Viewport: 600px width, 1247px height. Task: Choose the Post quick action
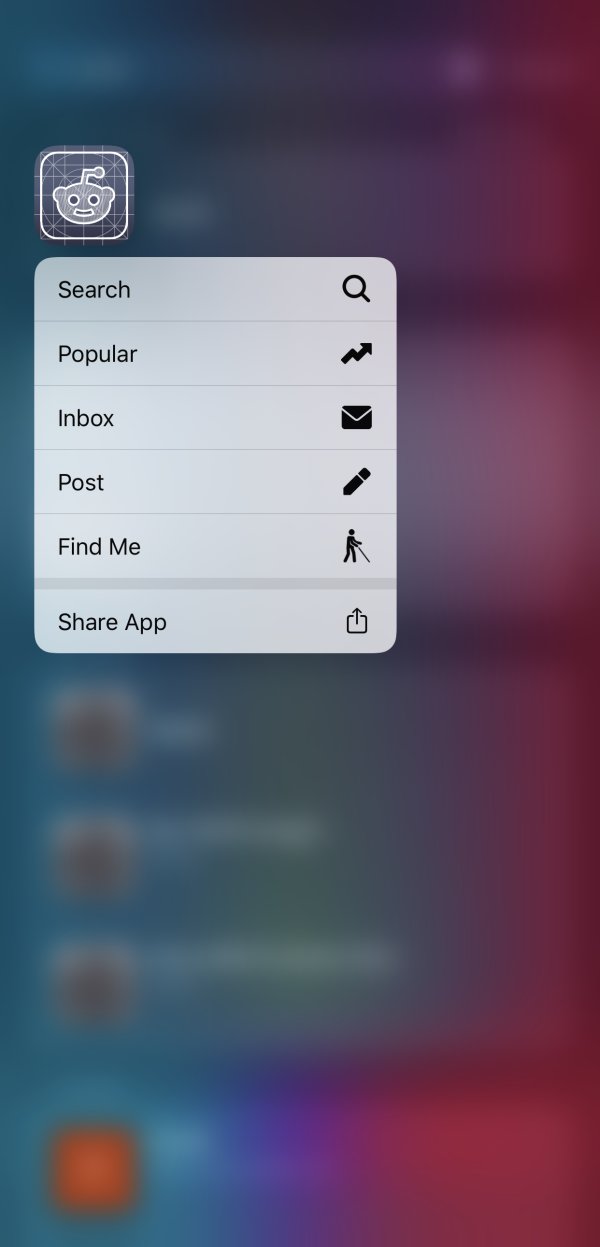point(215,482)
